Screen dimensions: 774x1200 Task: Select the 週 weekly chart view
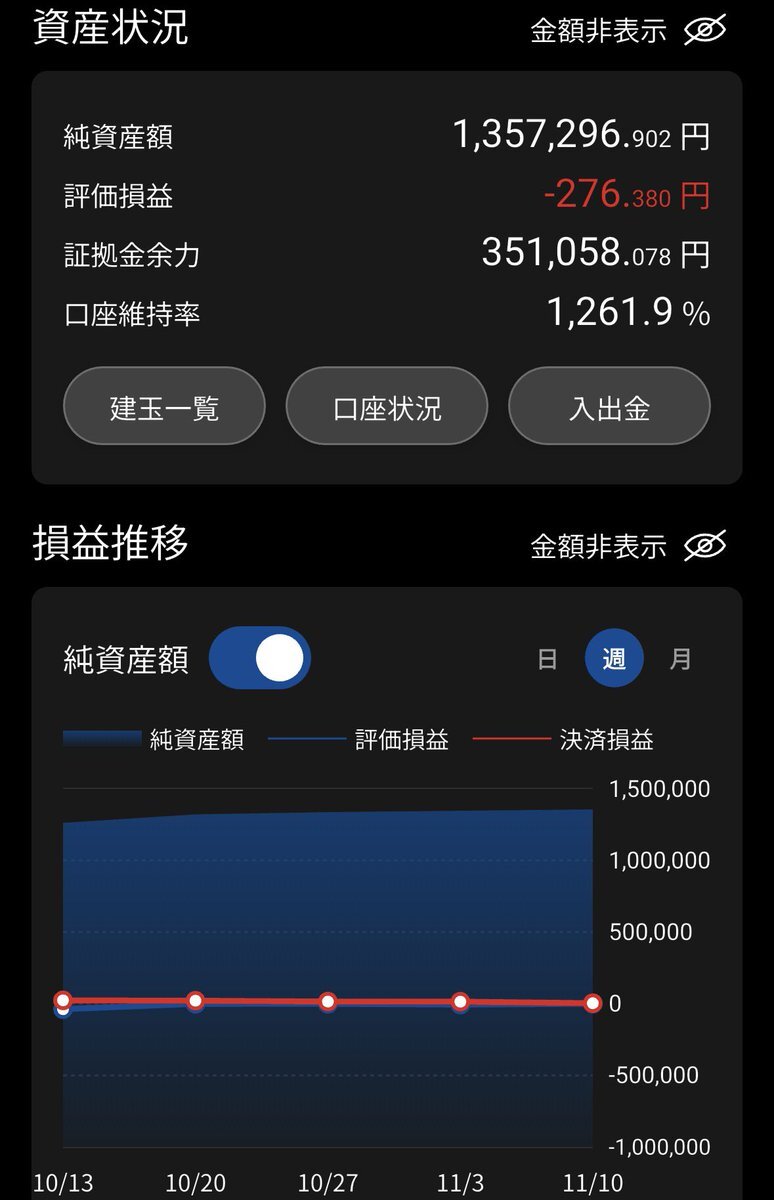point(613,659)
